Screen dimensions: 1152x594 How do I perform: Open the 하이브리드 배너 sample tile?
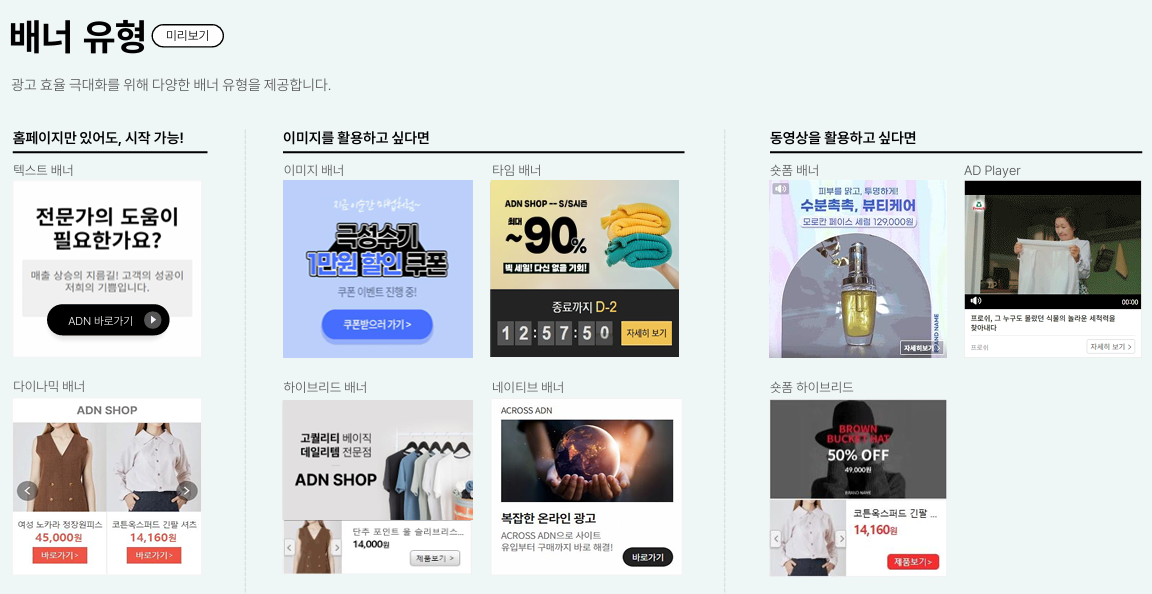[x=378, y=486]
